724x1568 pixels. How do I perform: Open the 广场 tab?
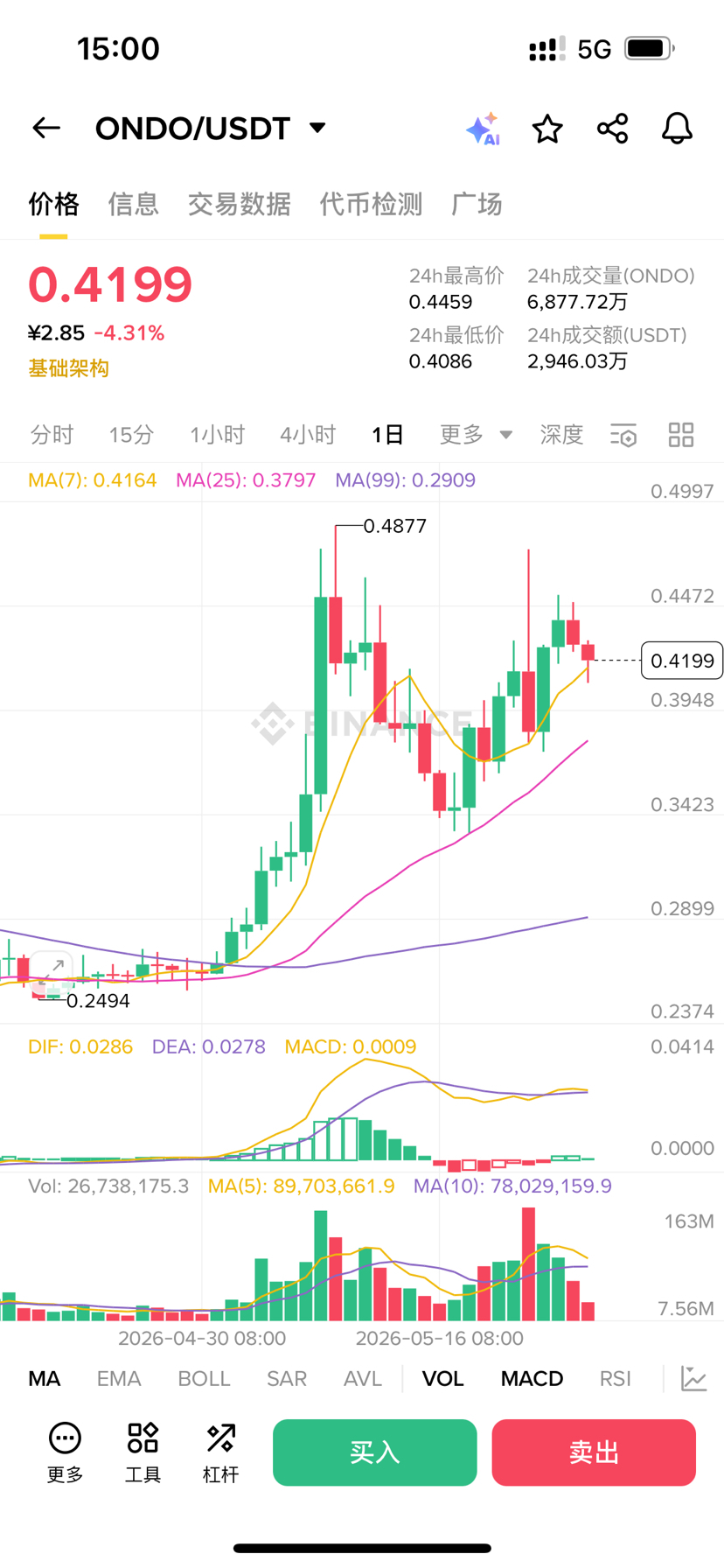coord(477,204)
